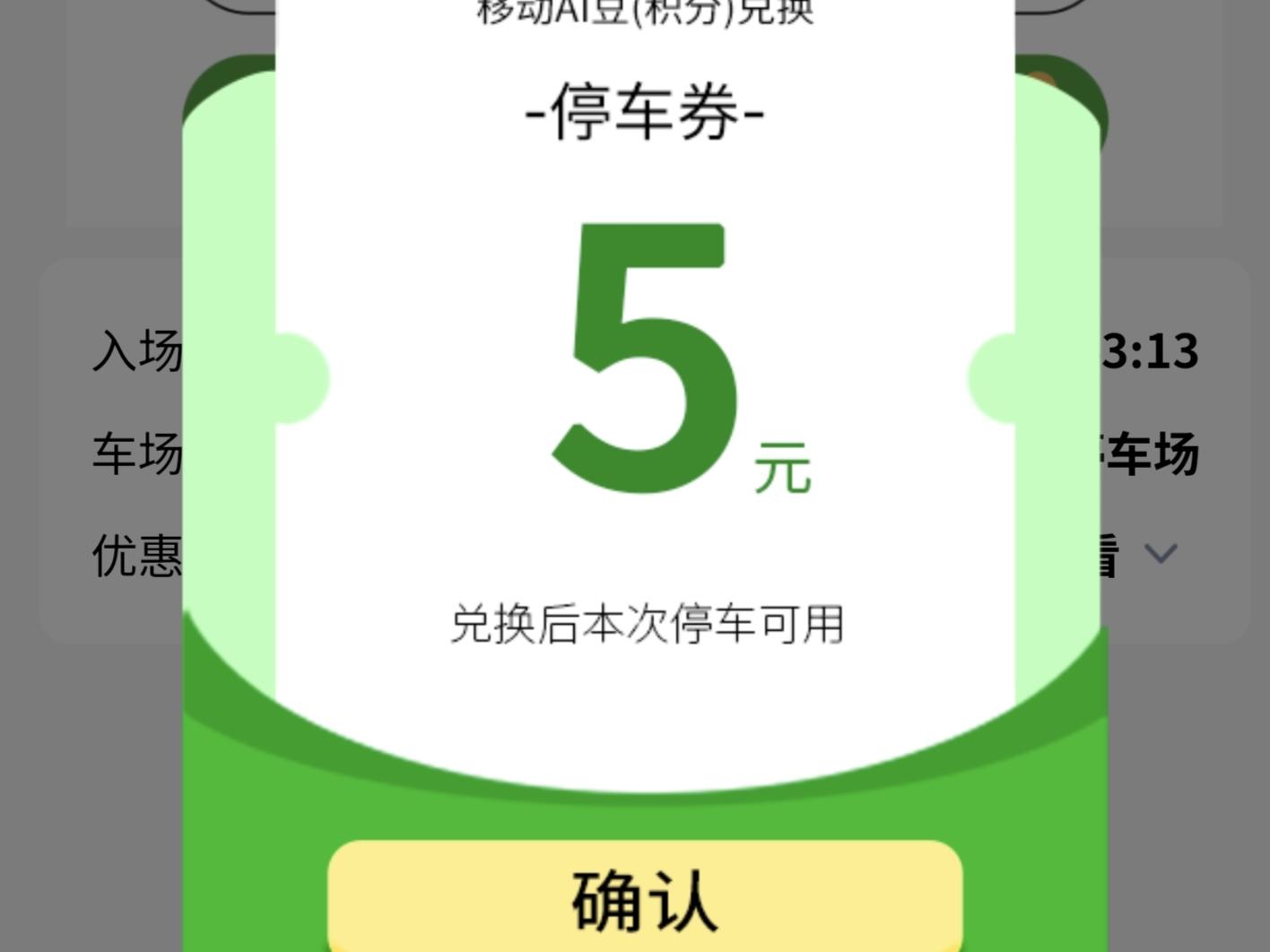Confirm the 5 yuan parking coupon exchange
Screen dimensions: 1270x952
click(x=645, y=899)
